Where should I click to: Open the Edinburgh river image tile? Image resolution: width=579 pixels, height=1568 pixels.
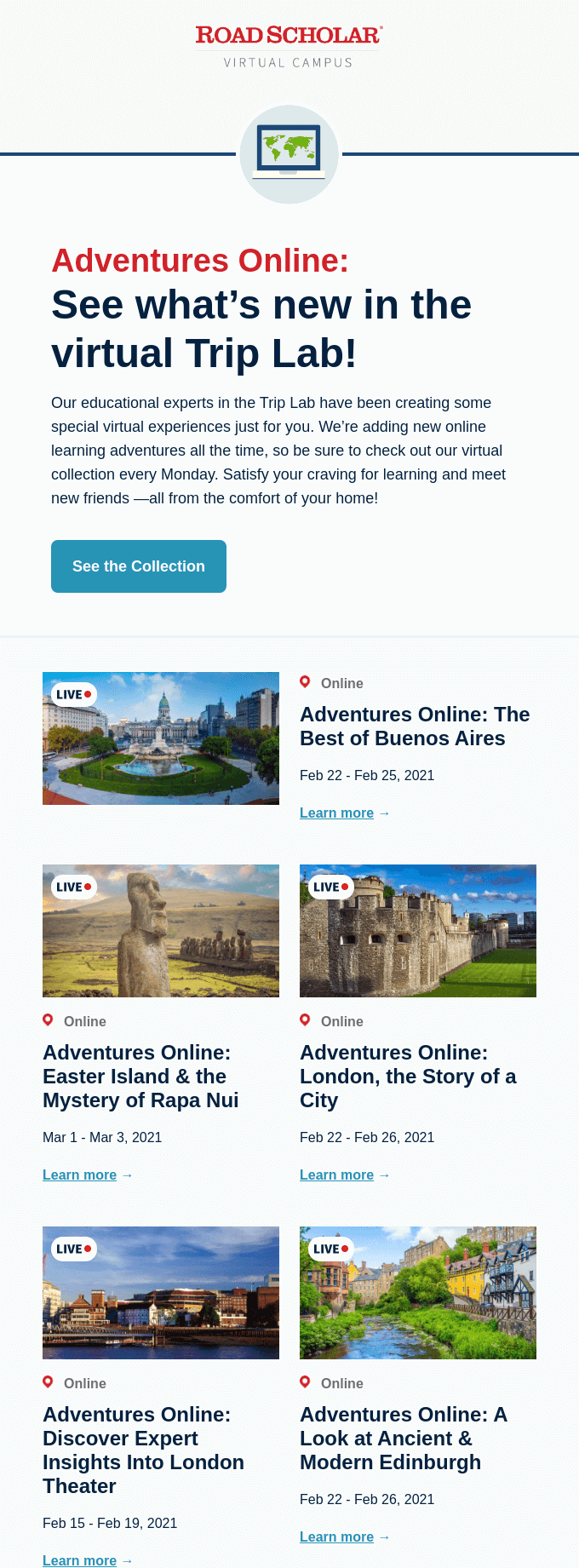click(x=418, y=1293)
